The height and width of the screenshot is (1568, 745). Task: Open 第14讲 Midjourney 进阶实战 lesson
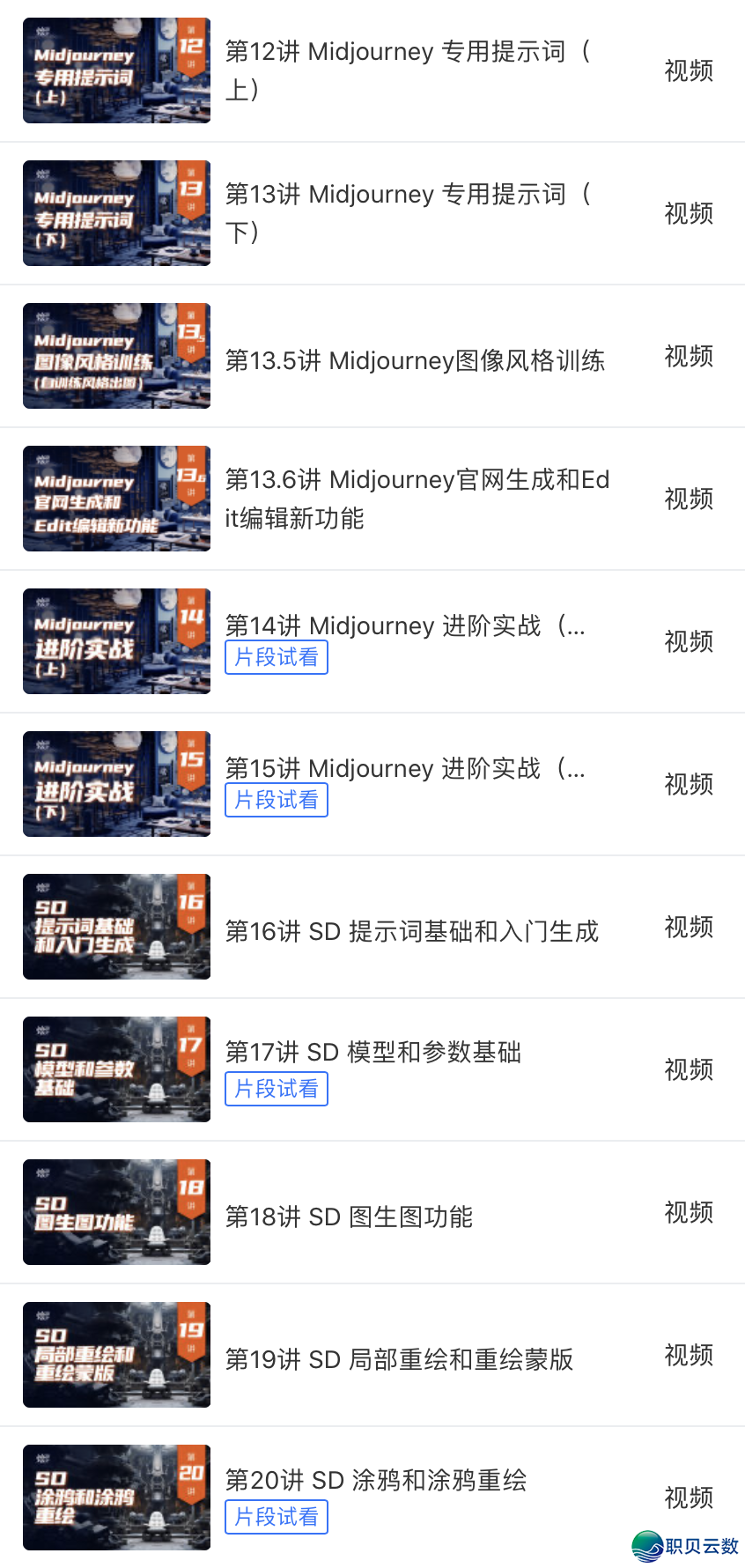point(405,626)
